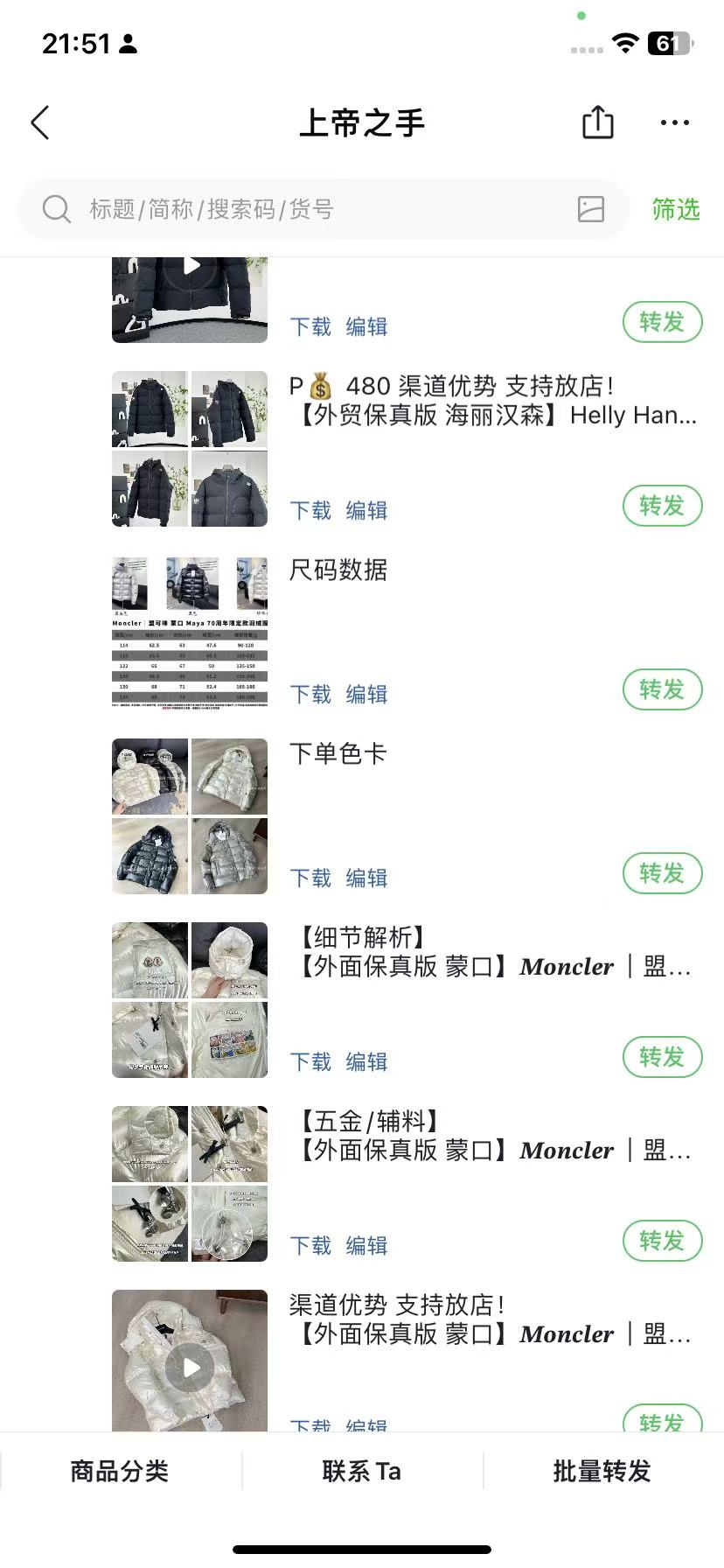
Task: Forward the 下单色卡 item with 转发
Action: [662, 873]
